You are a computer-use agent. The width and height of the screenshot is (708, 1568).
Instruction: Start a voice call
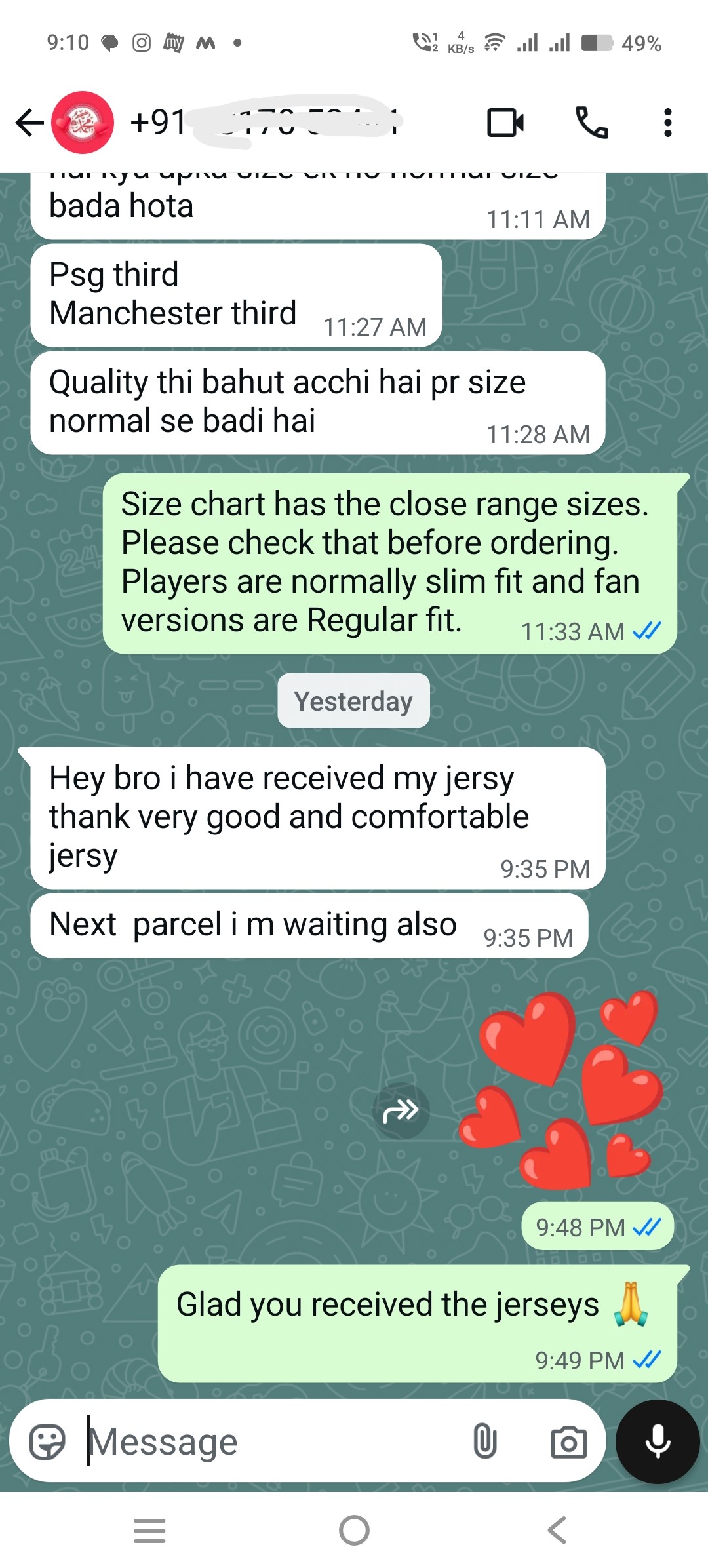coord(591,123)
